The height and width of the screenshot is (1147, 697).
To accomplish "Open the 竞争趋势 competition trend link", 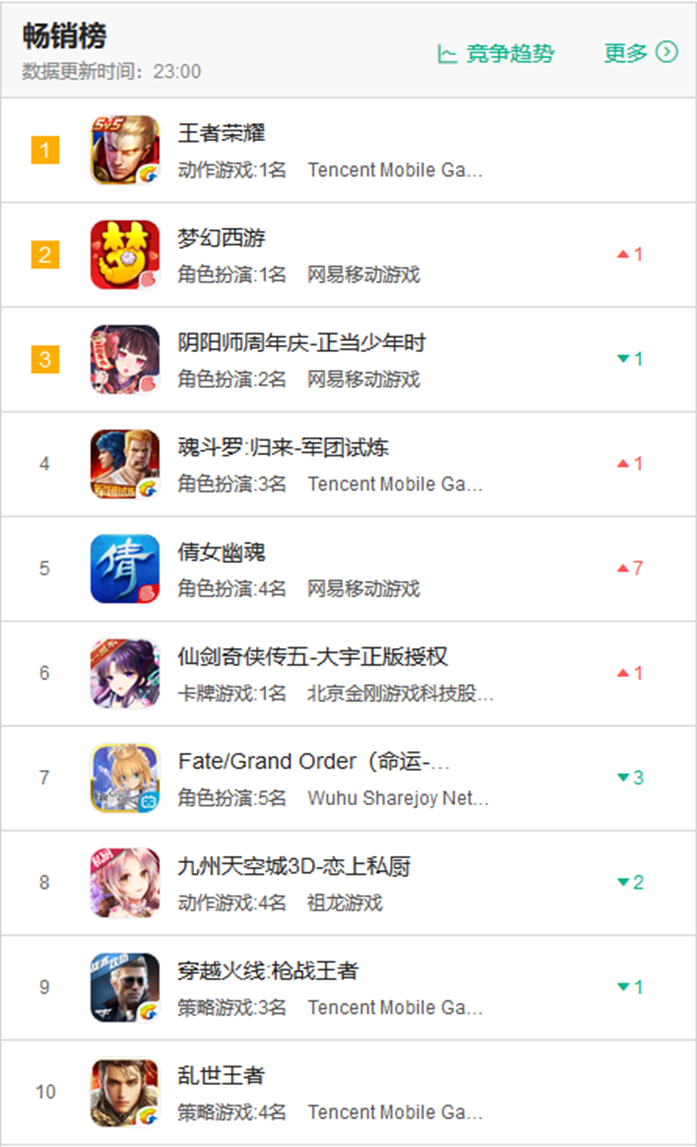I will point(497,54).
